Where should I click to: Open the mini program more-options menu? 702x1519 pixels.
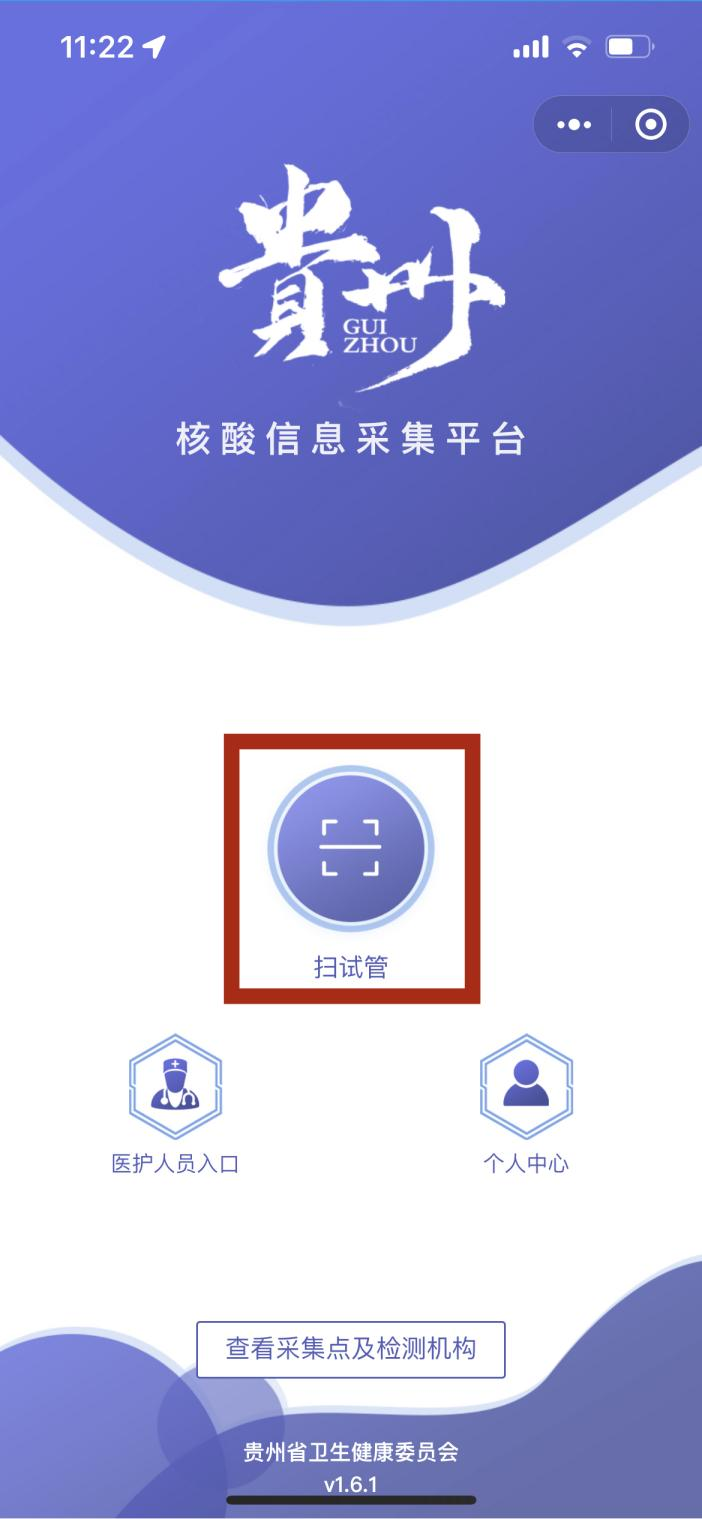[x=574, y=125]
